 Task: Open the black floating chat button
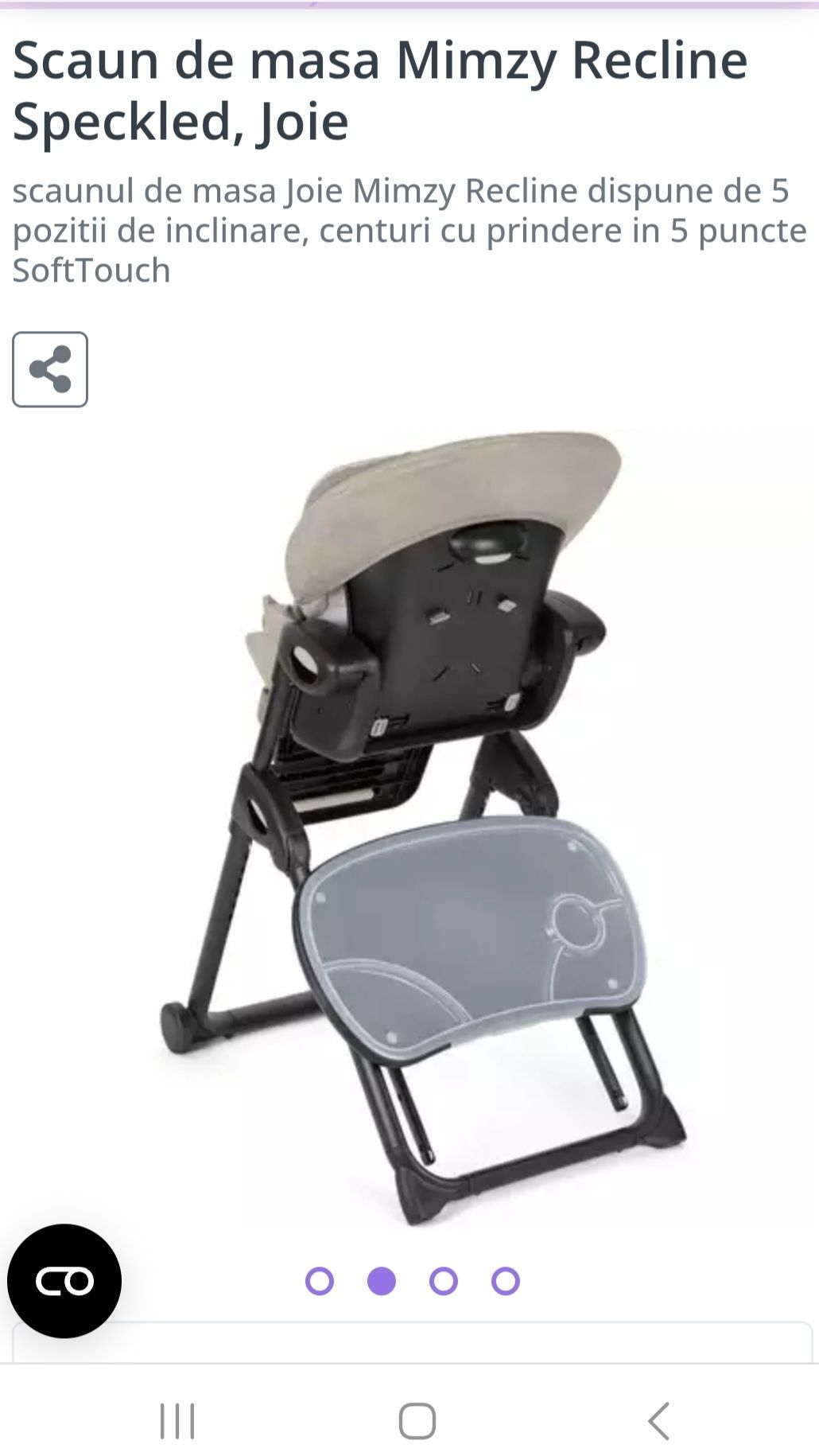64,1281
